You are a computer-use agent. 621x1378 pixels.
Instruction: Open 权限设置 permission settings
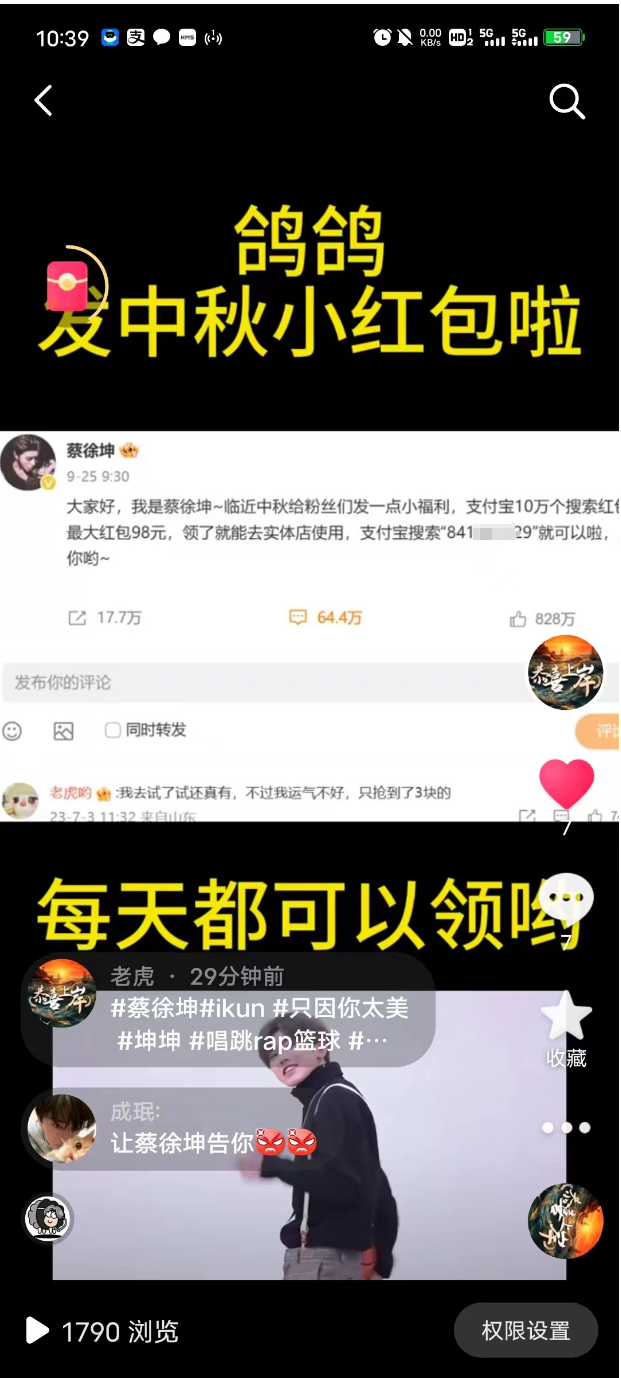tap(526, 1330)
